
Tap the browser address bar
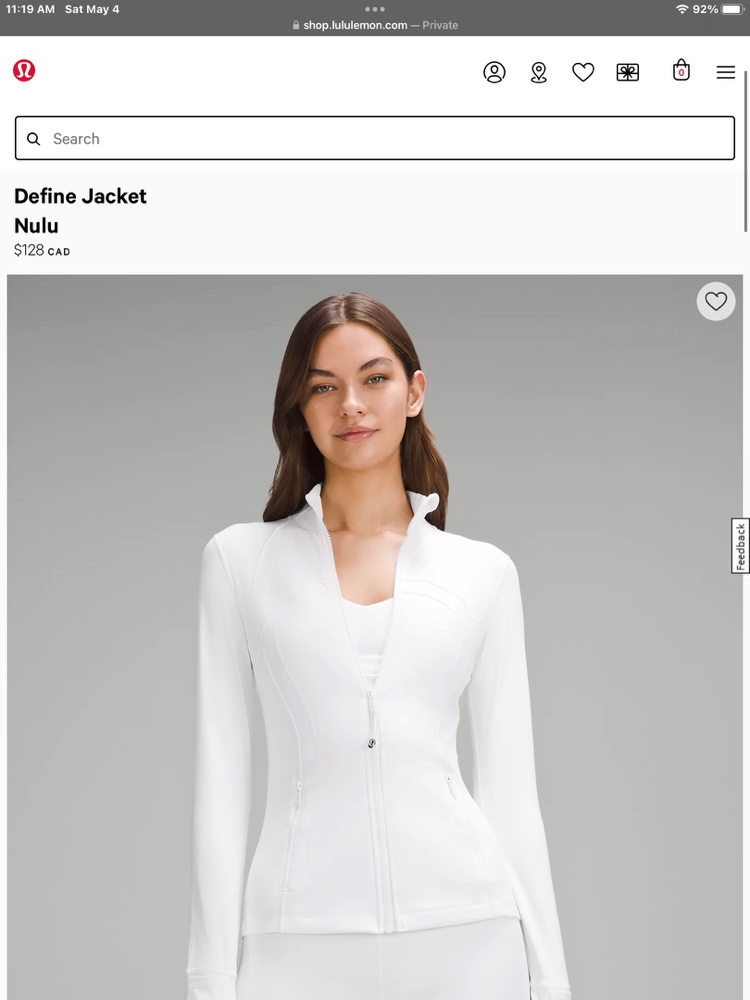pyautogui.click(x=375, y=25)
